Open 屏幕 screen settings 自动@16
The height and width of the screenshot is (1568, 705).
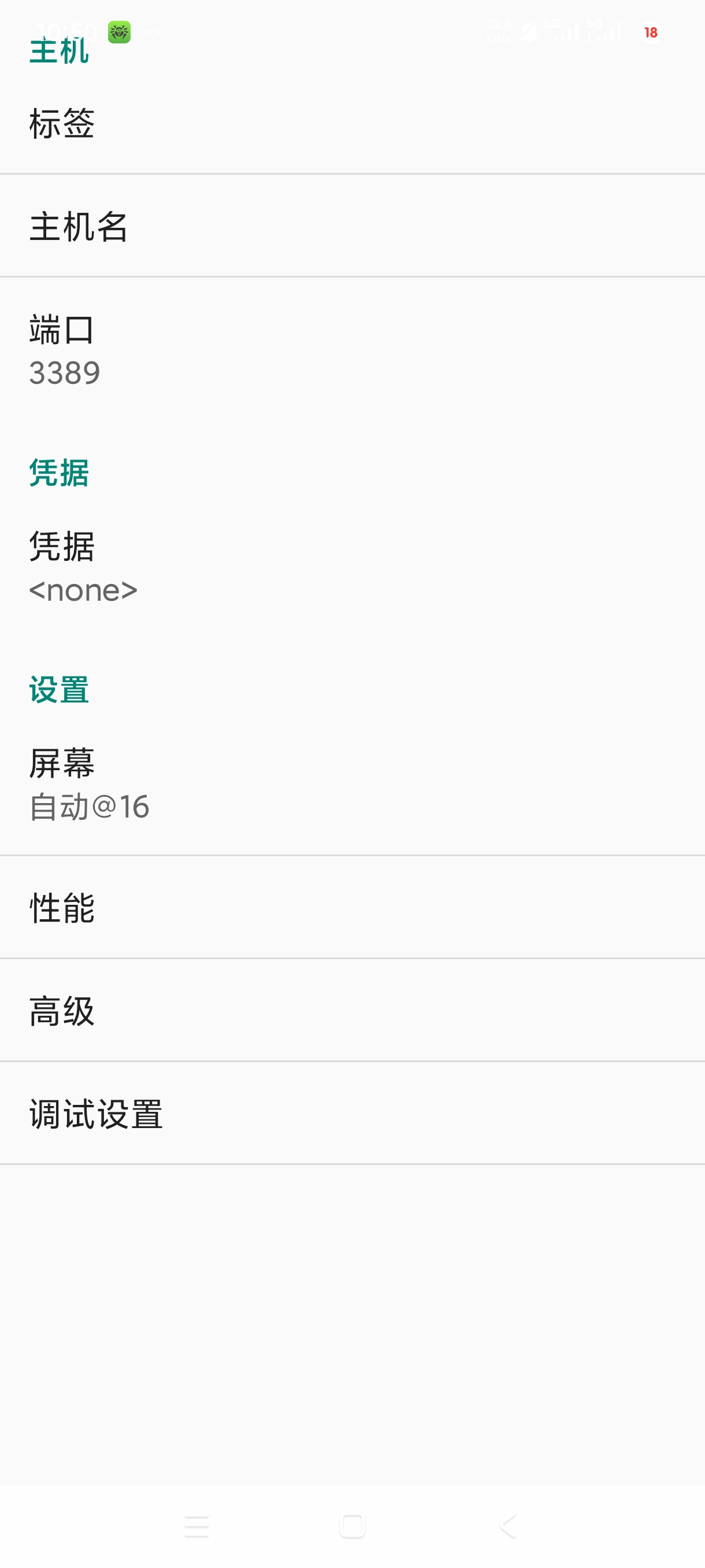pos(352,784)
